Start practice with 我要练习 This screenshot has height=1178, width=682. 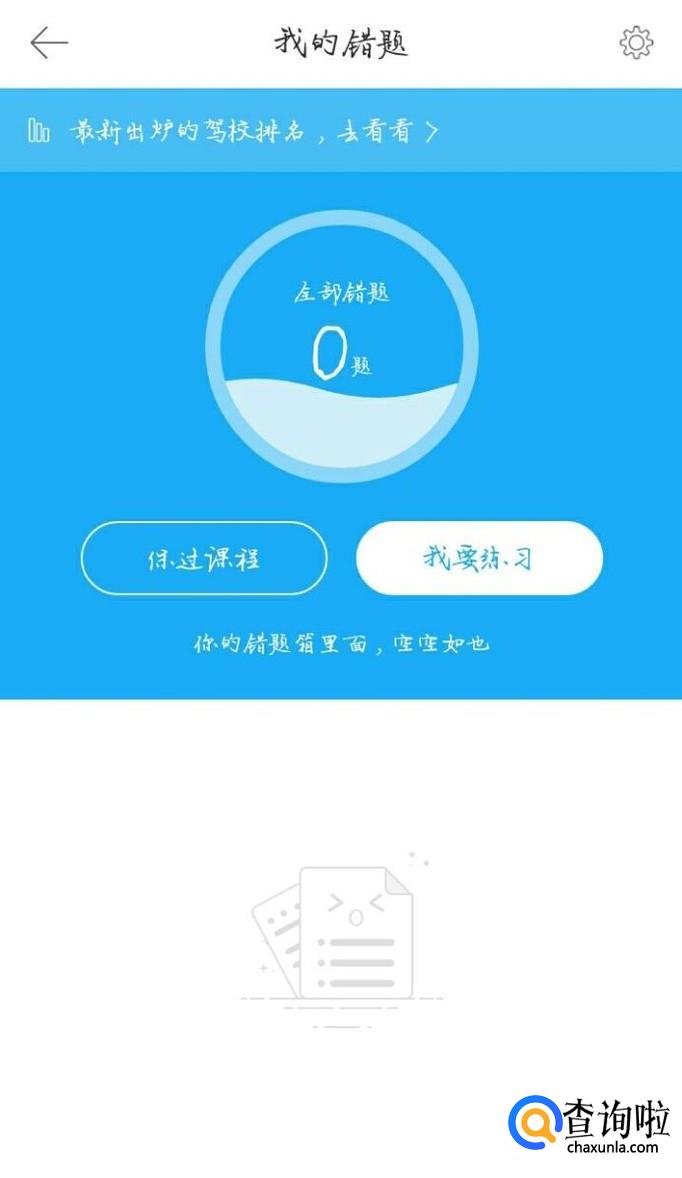479,558
